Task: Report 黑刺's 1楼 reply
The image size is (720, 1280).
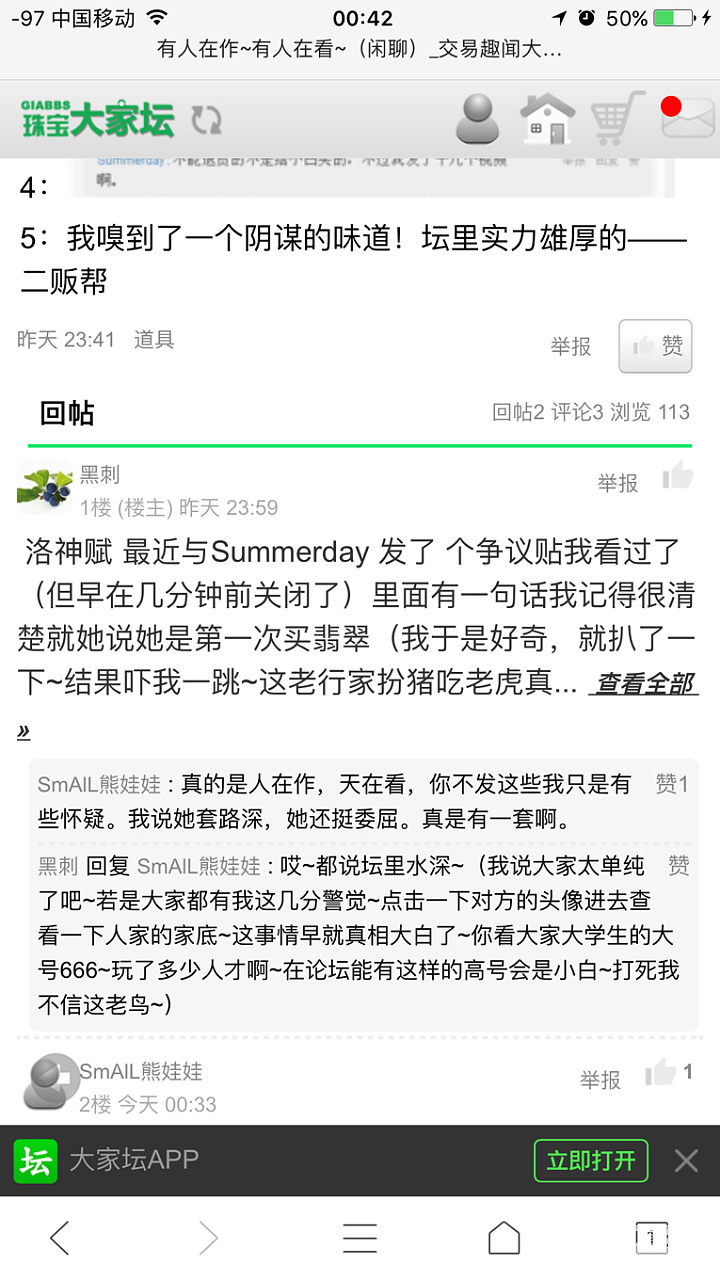Action: [617, 483]
